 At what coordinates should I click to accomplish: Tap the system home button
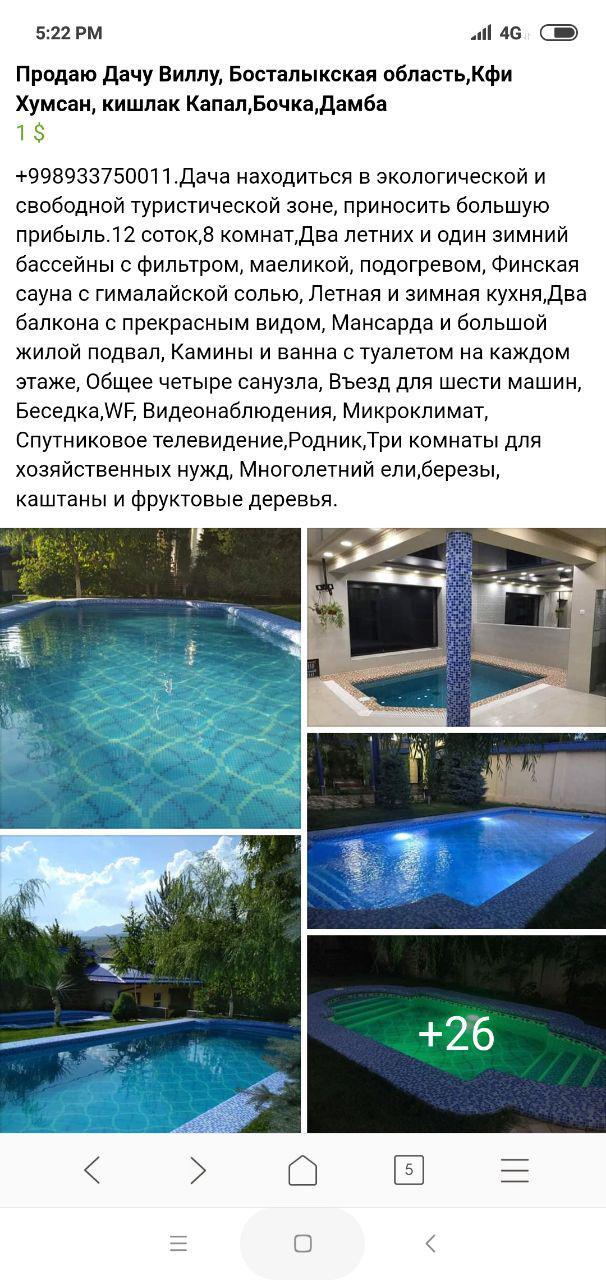(x=303, y=1243)
